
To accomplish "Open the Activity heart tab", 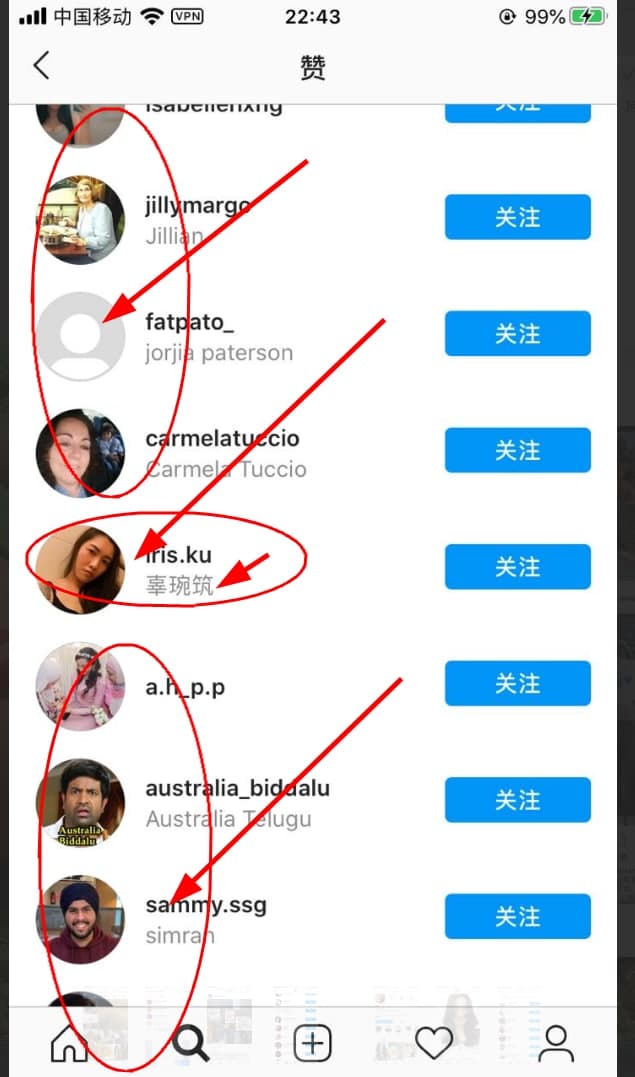I will coord(434,1043).
